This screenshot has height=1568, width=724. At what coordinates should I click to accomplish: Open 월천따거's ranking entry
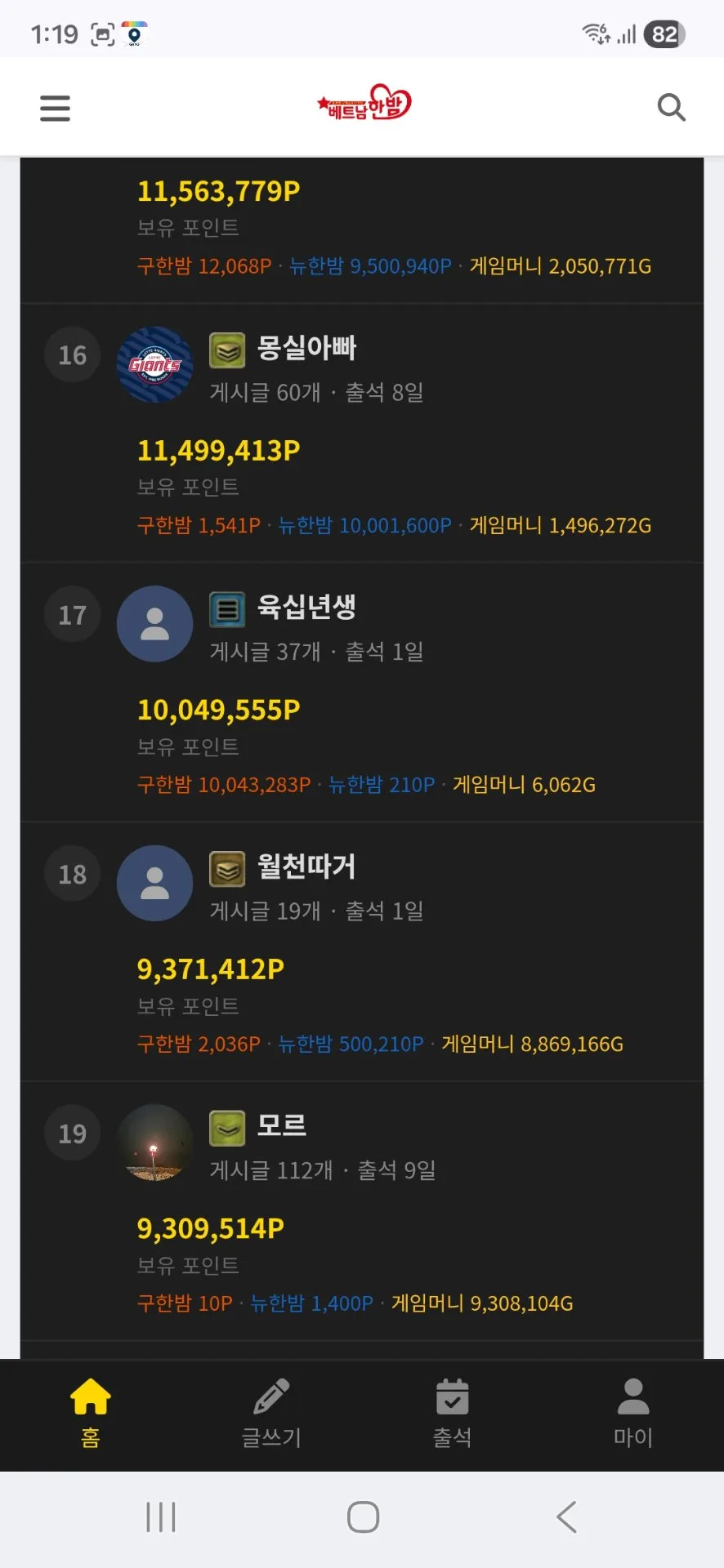[x=362, y=952]
